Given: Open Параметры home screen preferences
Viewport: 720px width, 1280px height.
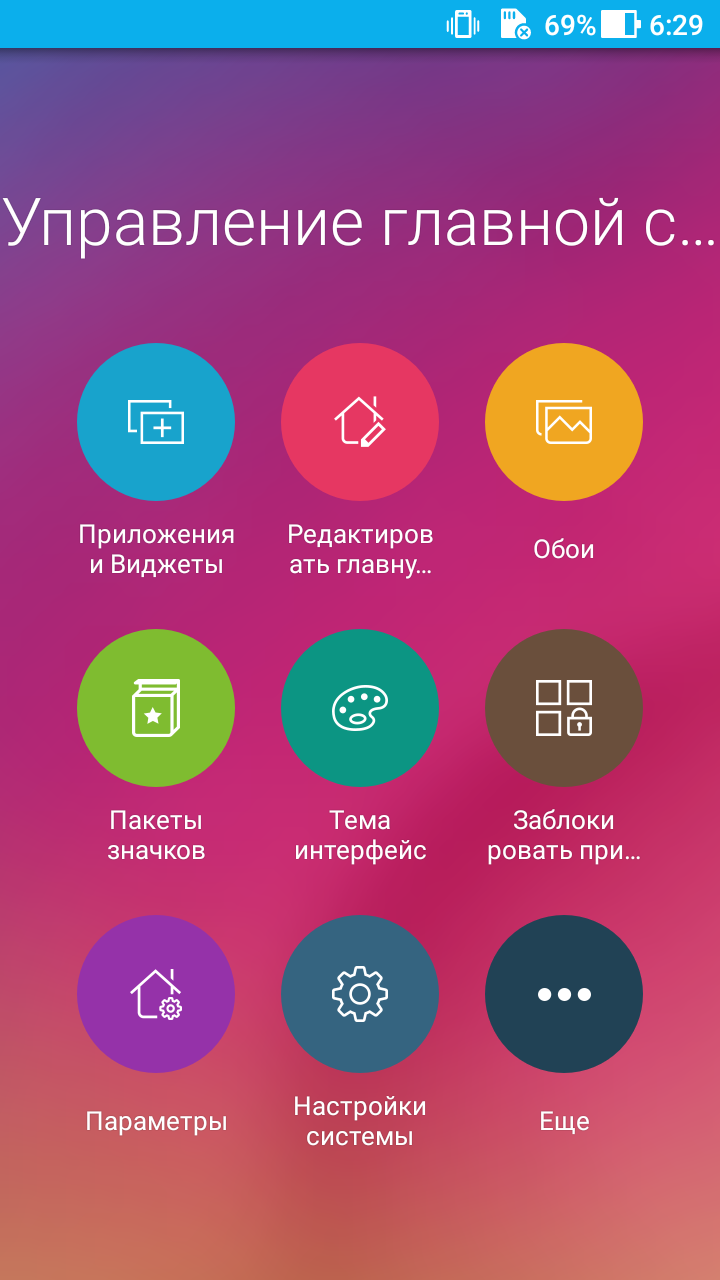Looking at the screenshot, I should click(156, 994).
